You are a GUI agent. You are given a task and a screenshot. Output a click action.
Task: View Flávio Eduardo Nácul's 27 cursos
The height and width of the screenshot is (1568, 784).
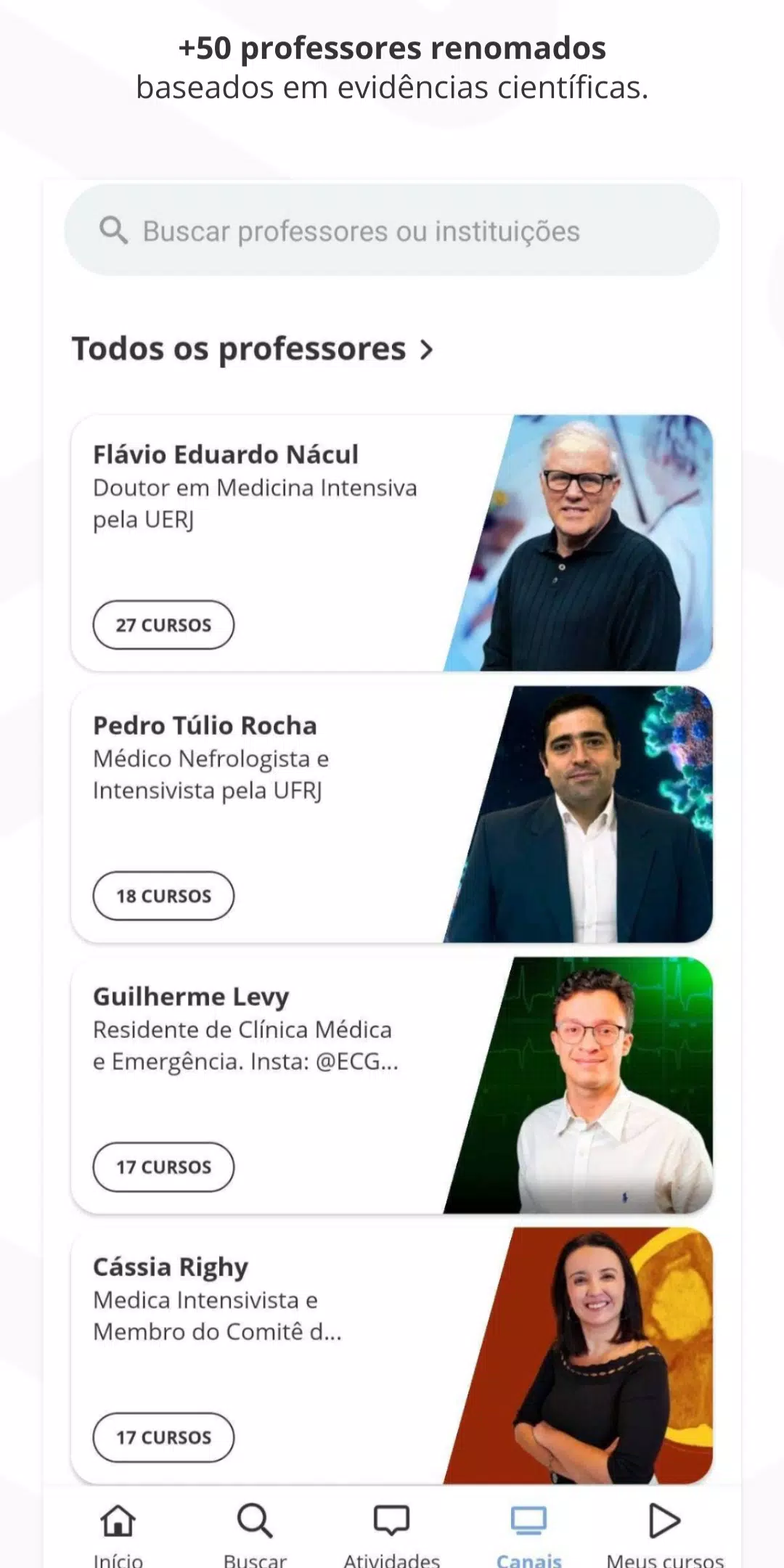click(x=163, y=625)
